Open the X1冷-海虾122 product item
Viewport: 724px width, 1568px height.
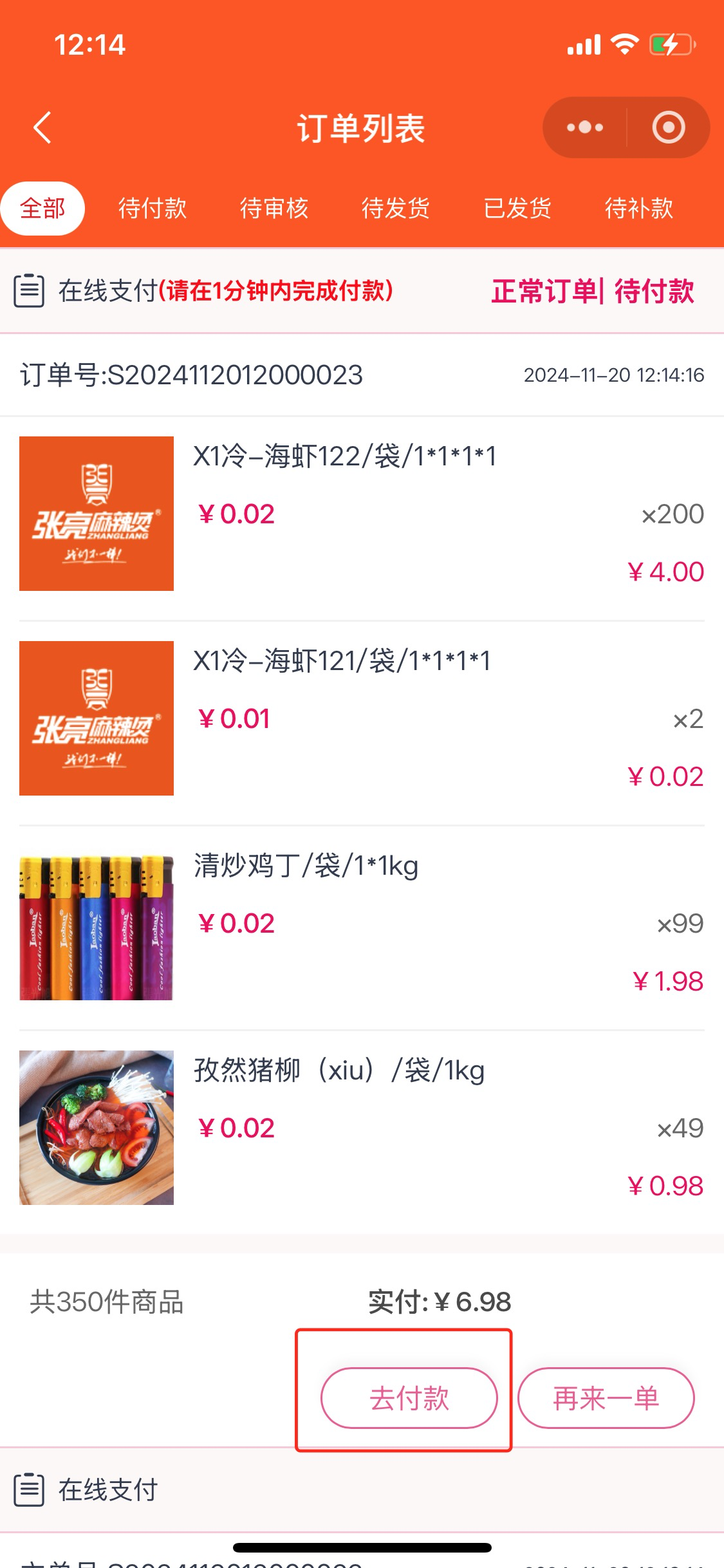[x=345, y=456]
